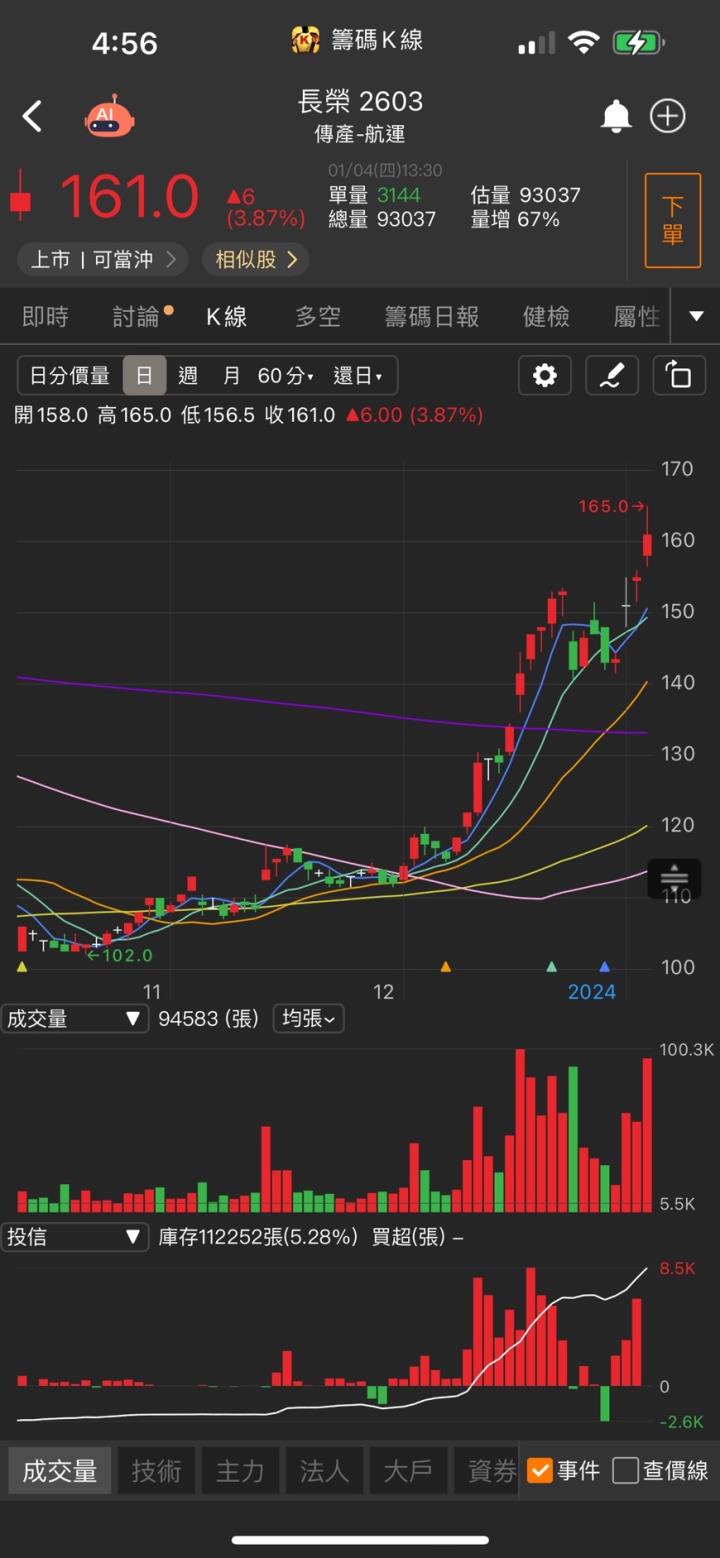The width and height of the screenshot is (720, 1558).
Task: Switch to the 籌碼日報 tab
Action: pos(432,316)
